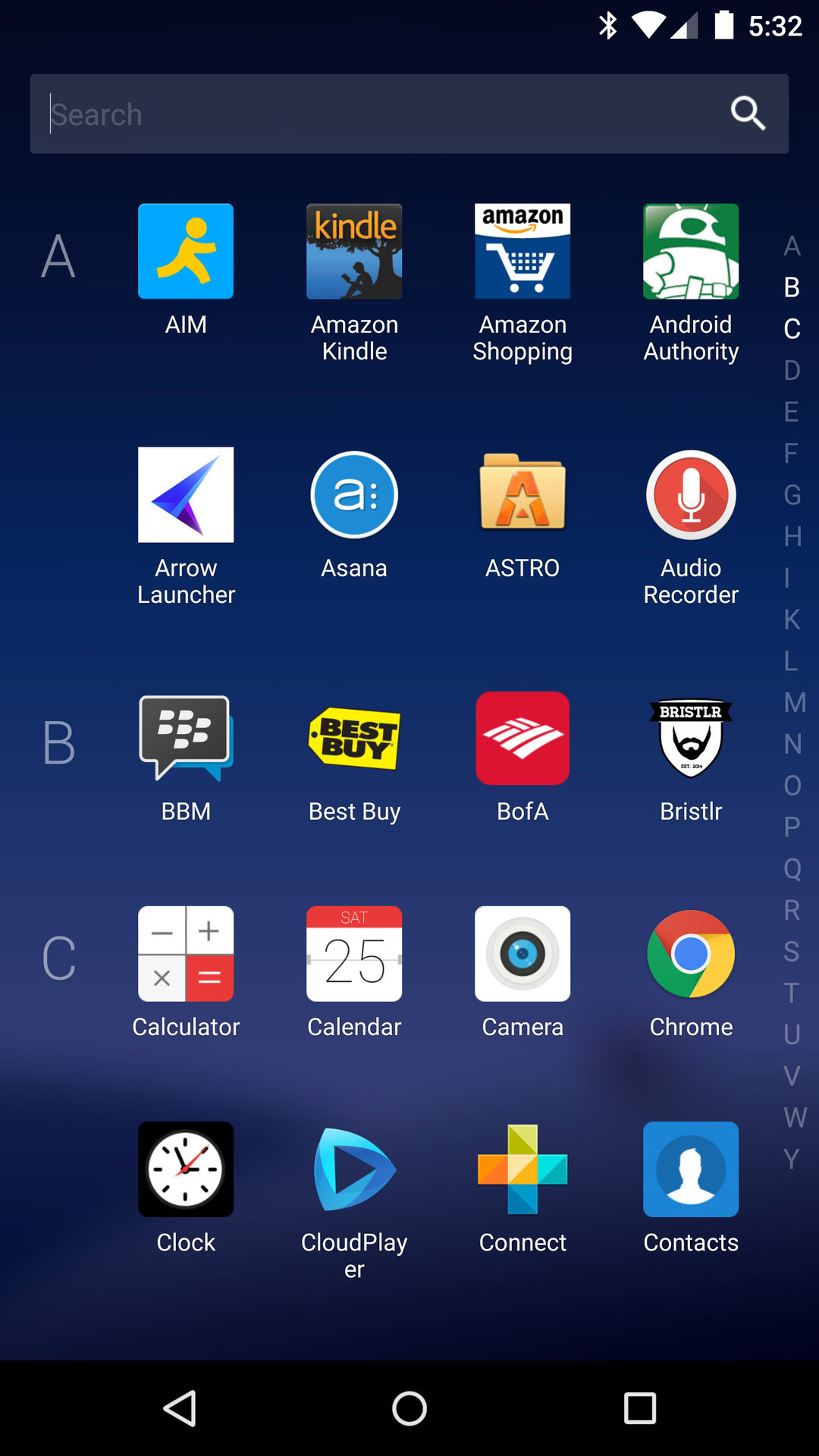Screen dimensions: 819x1456
Task: Tap the magnifying glass search icon
Action: tap(748, 114)
